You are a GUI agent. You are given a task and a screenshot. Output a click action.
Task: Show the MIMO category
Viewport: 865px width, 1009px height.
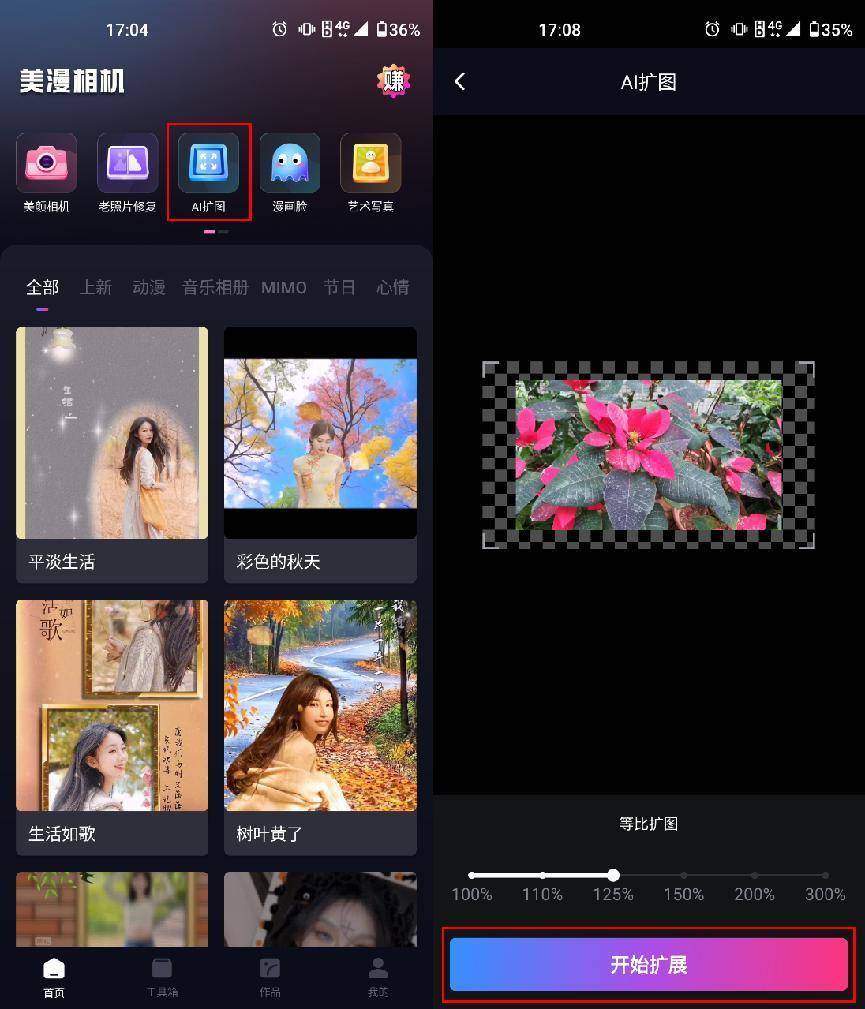click(x=284, y=287)
